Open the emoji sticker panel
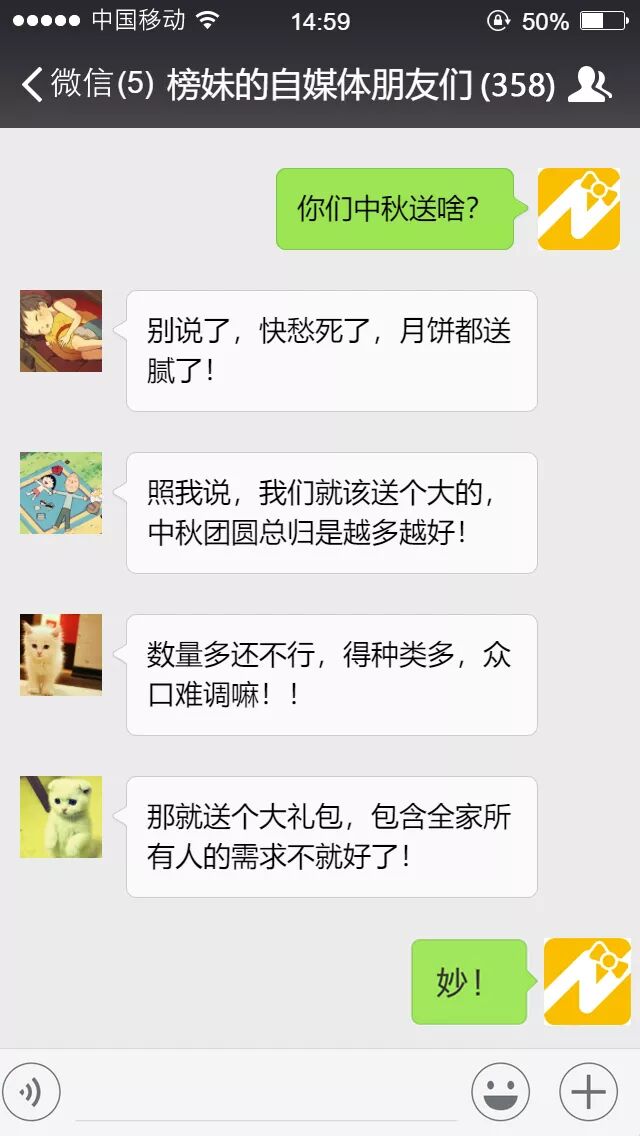Viewport: 640px width, 1136px height. 500,1092
